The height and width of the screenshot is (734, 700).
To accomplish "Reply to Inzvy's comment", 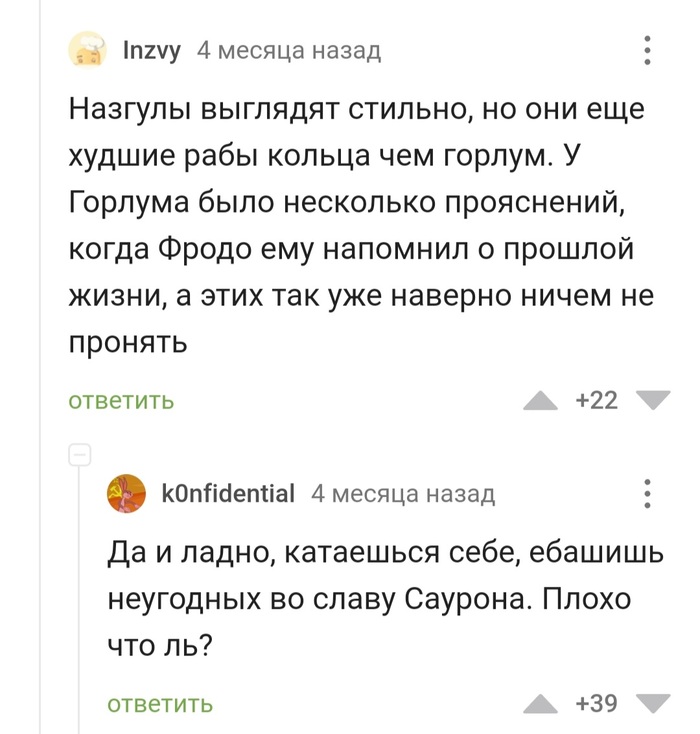I will point(121,401).
